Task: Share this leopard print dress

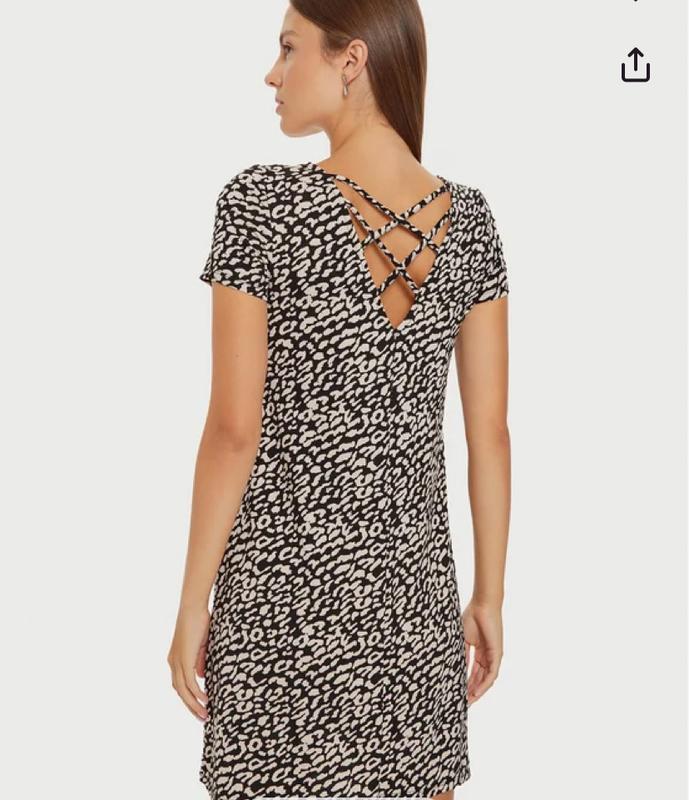Action: [x=635, y=66]
